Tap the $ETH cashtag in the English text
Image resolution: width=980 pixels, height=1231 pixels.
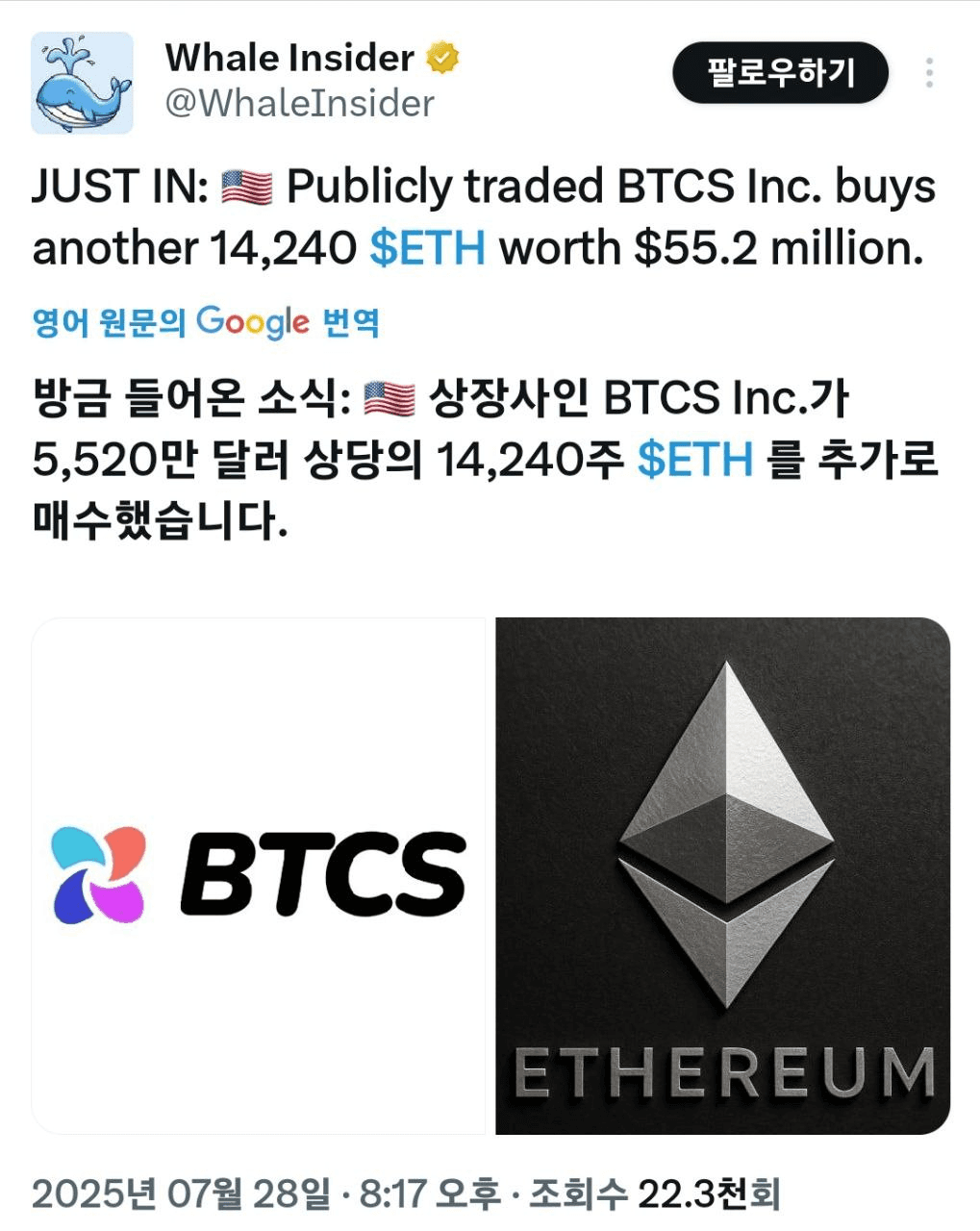(x=427, y=248)
